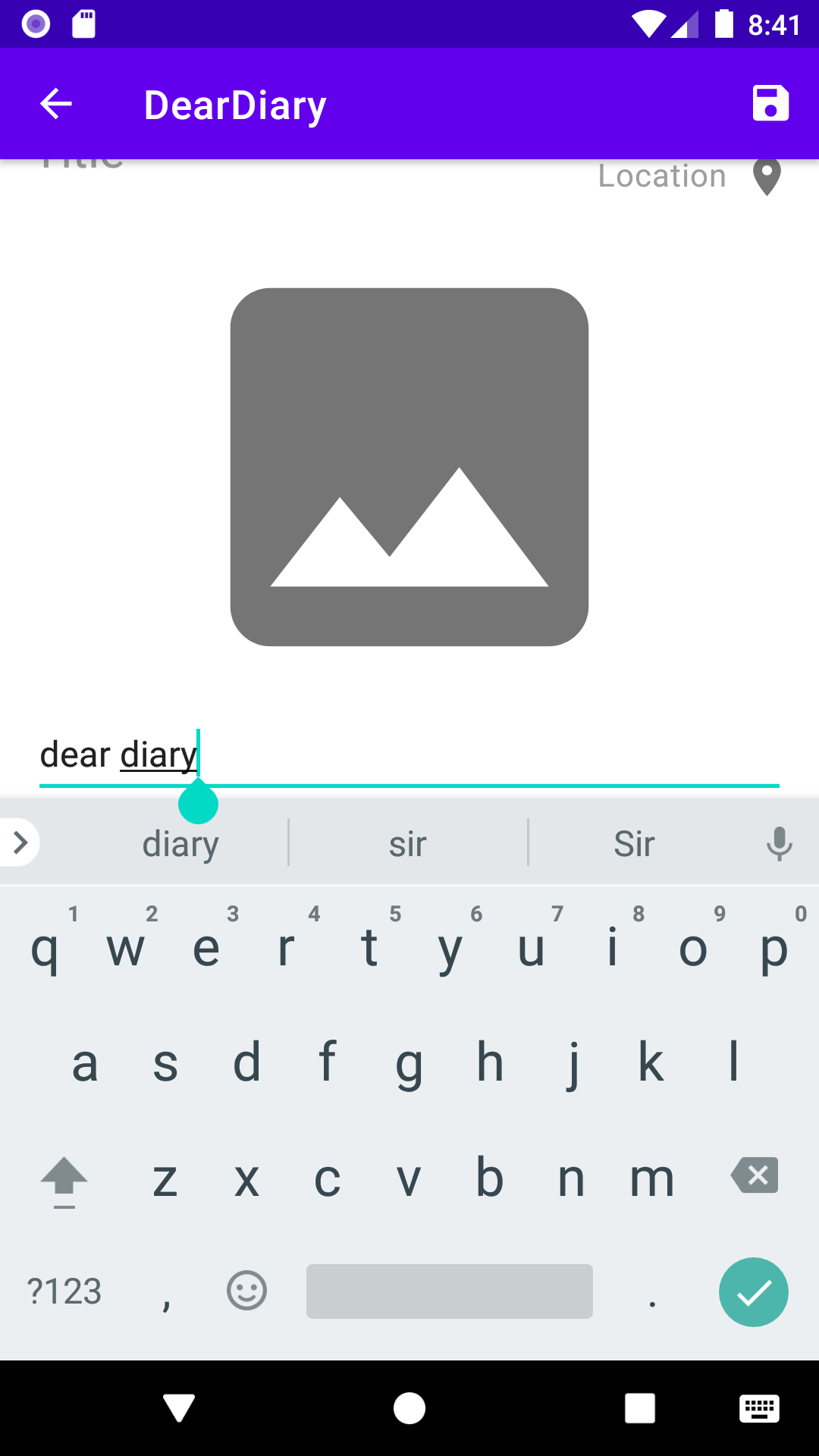This screenshot has height=1456, width=819.
Task: Tap the back arrow in DearDiary toolbar
Action: [x=55, y=103]
